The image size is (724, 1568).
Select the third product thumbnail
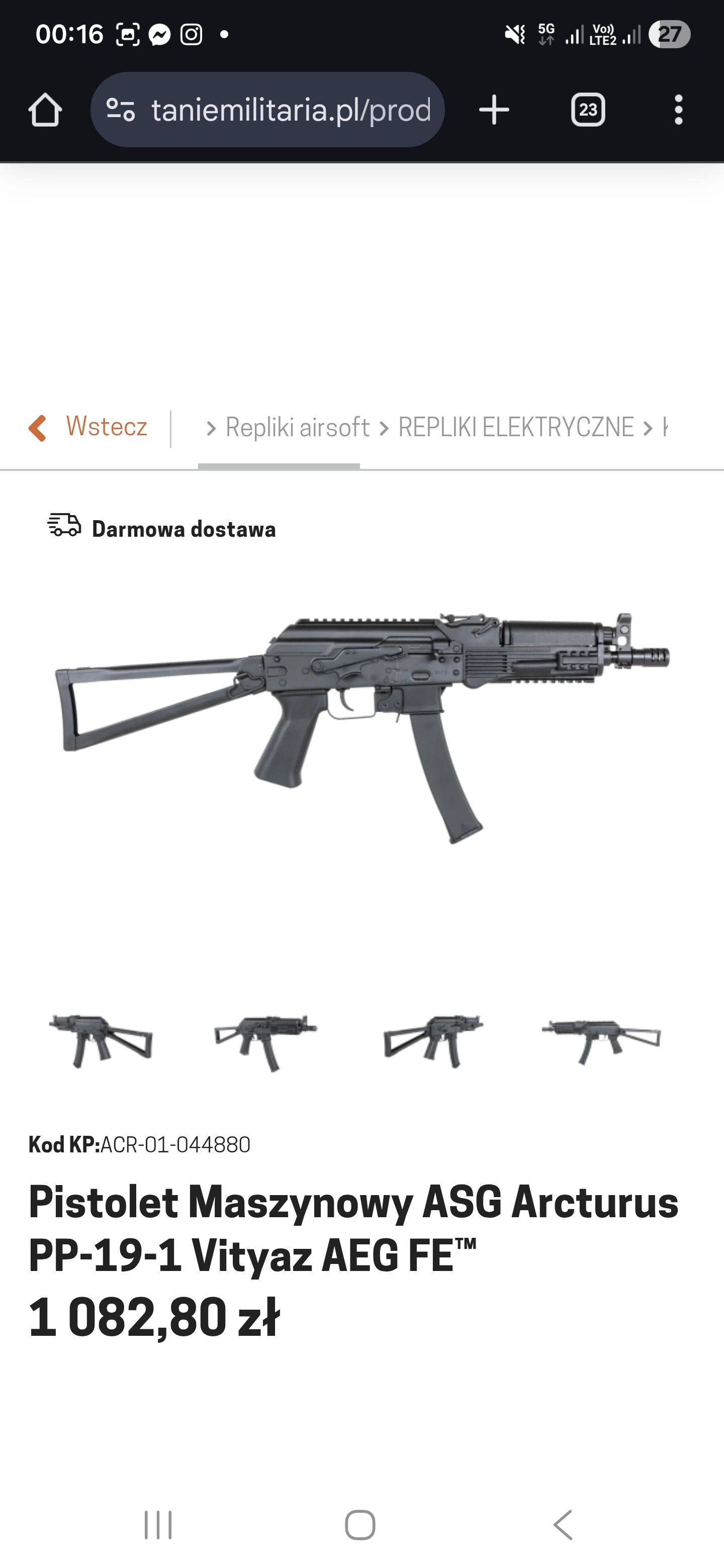point(433,1040)
